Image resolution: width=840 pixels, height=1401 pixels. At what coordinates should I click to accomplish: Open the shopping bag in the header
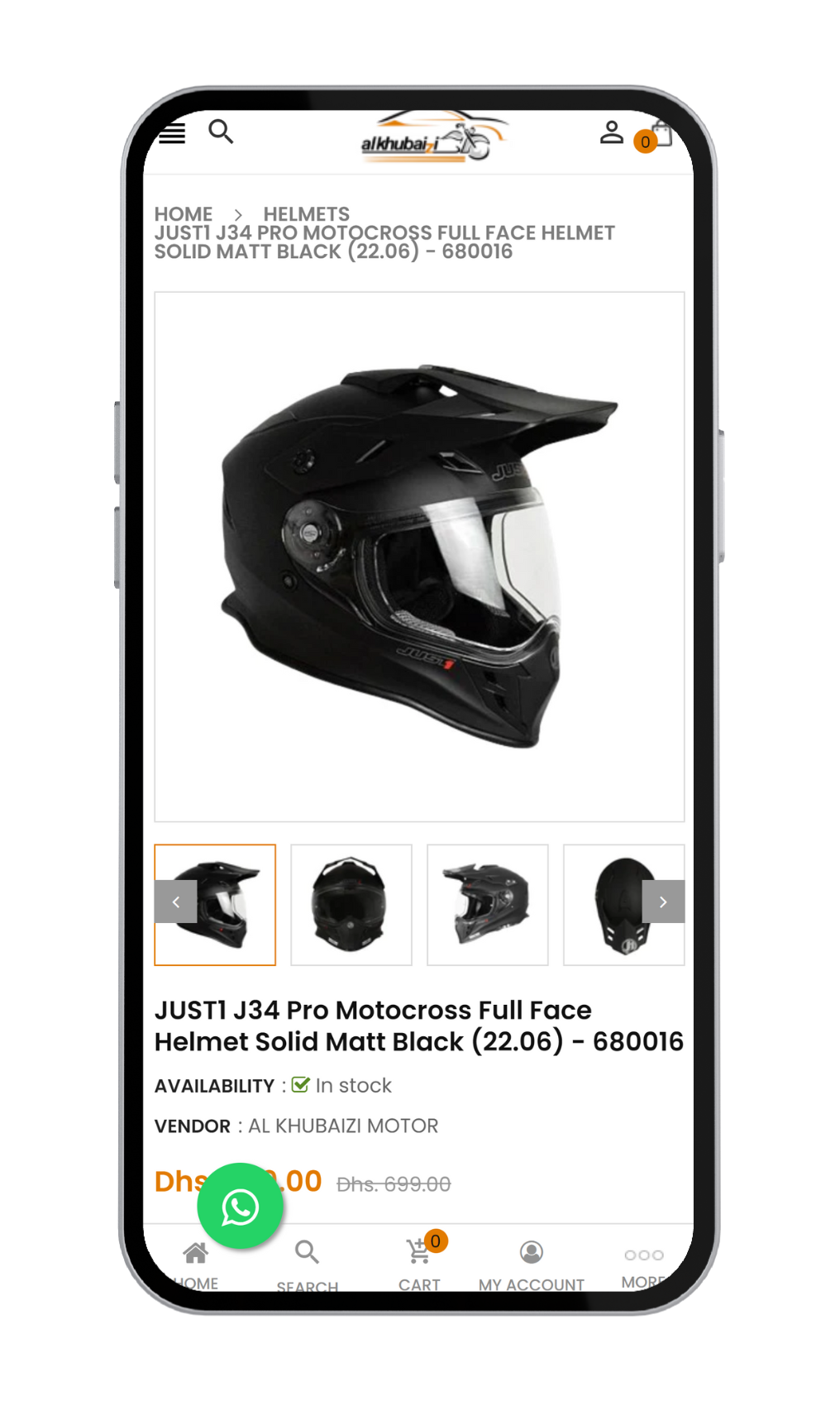point(661,134)
